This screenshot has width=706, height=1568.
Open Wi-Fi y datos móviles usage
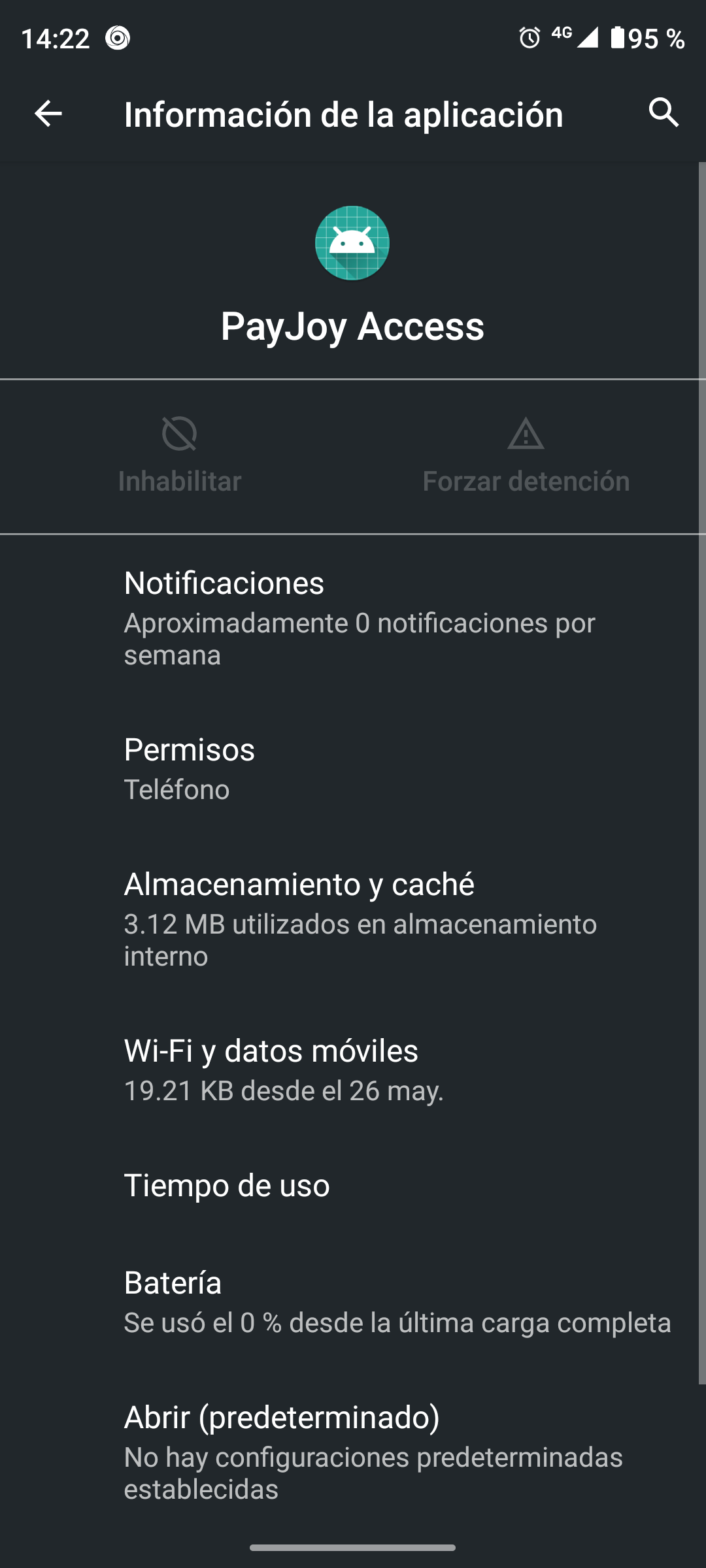[x=353, y=1070]
